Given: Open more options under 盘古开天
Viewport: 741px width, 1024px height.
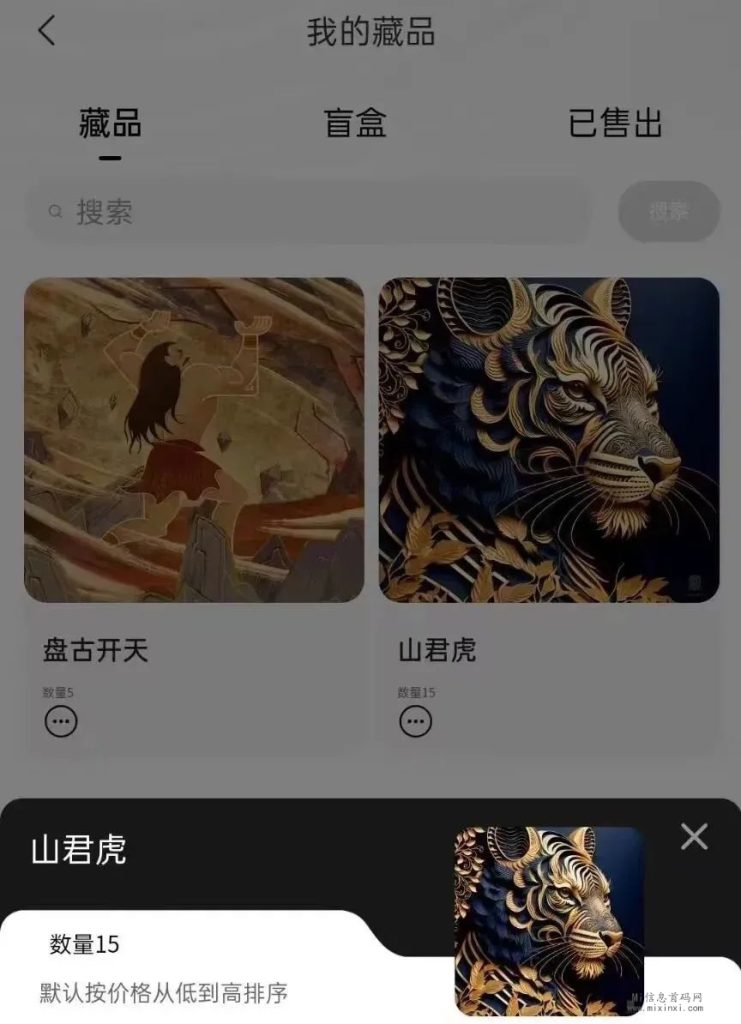Looking at the screenshot, I should (61, 721).
